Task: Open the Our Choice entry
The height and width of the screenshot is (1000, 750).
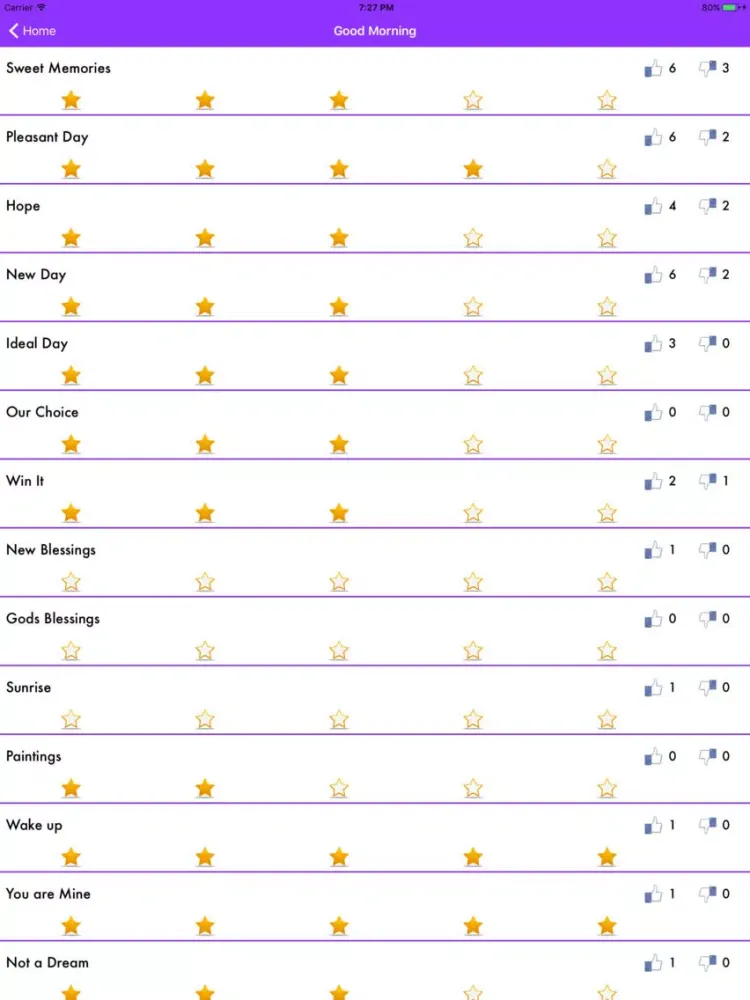Action: click(x=42, y=412)
